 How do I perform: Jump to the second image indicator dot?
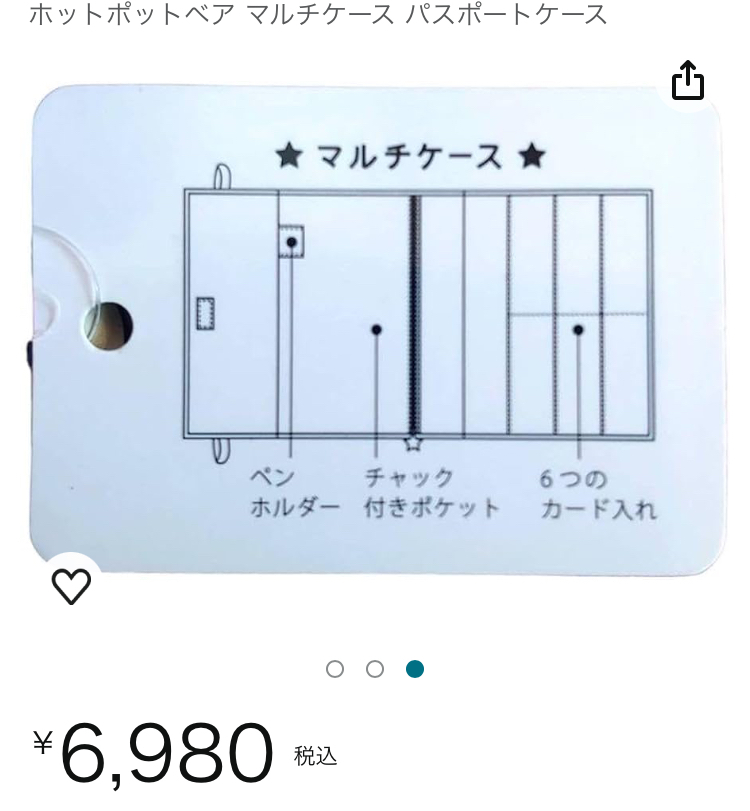(x=375, y=669)
